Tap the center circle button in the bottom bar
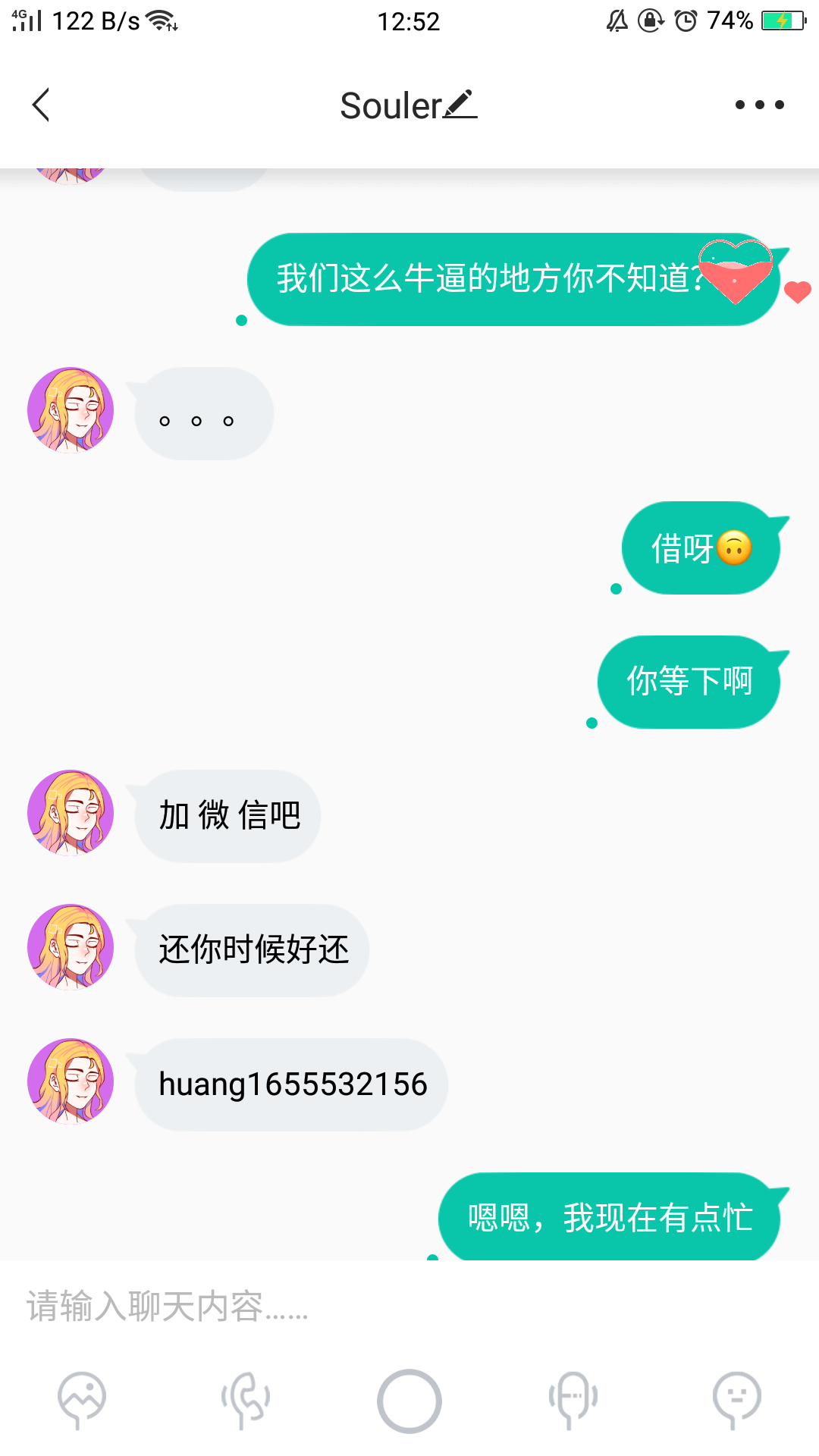Image resolution: width=819 pixels, height=1456 pixels. 409,1401
